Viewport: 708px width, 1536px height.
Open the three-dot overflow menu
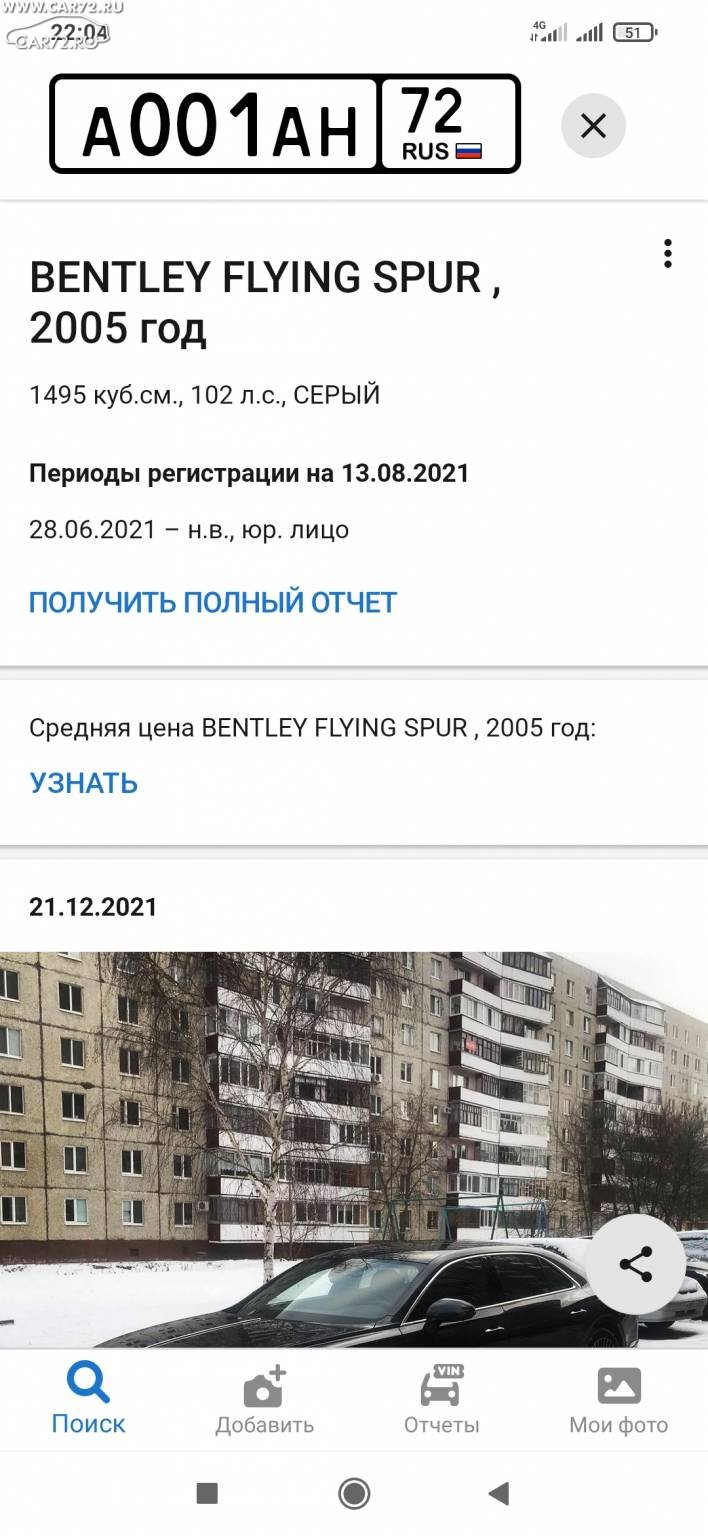pos(667,253)
